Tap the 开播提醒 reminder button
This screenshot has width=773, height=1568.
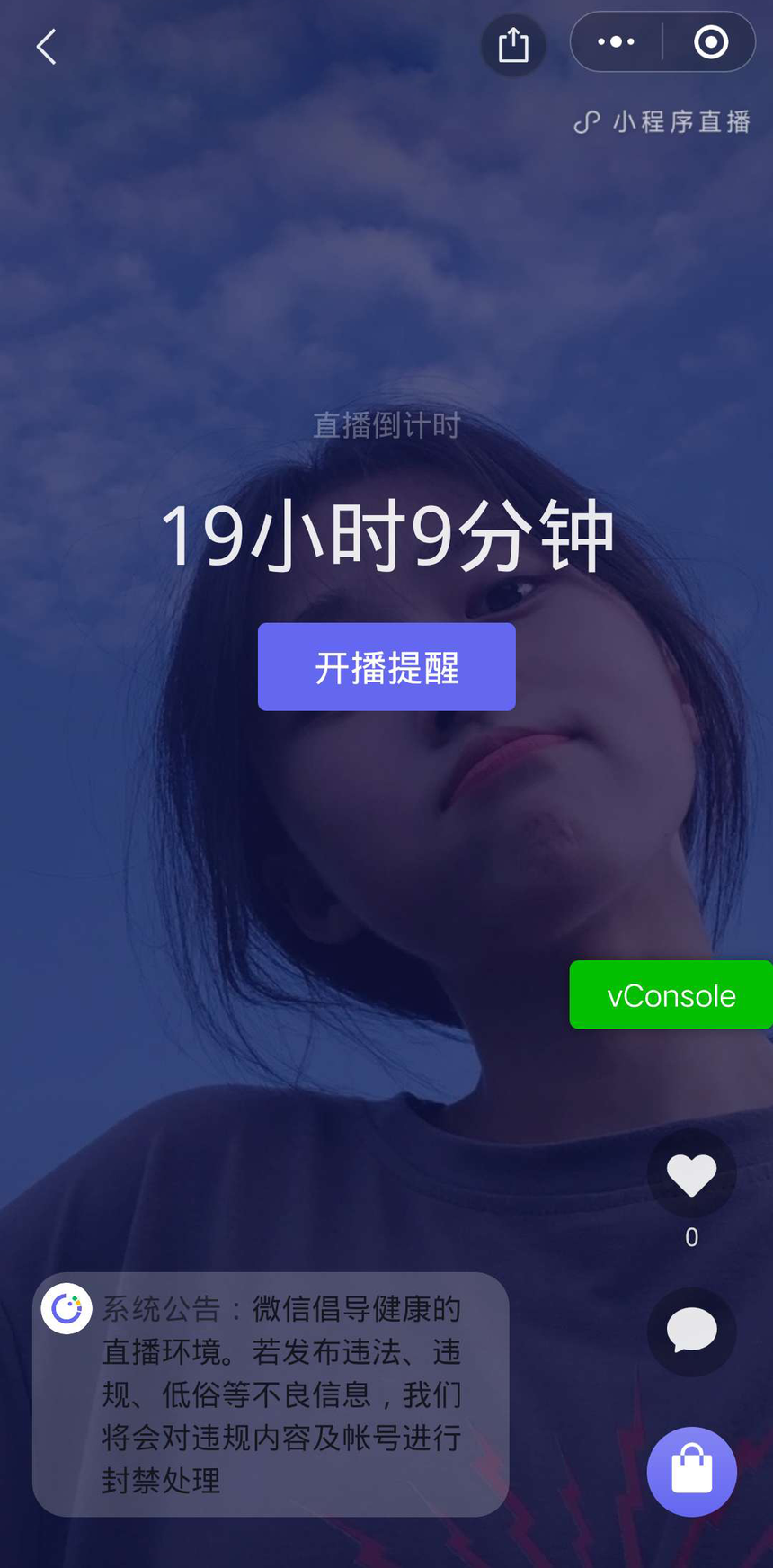(x=386, y=667)
